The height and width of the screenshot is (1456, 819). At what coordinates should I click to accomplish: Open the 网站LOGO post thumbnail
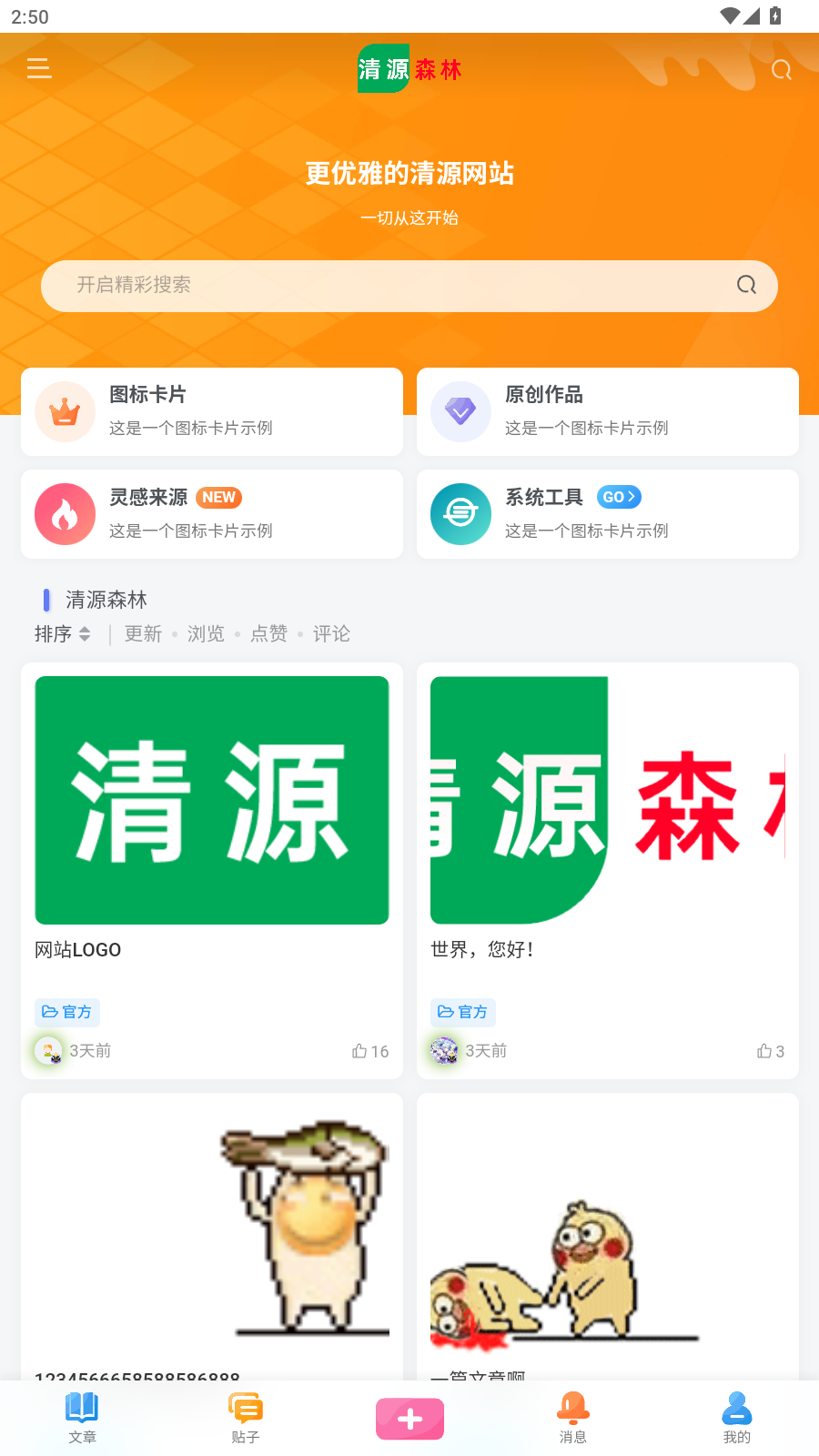pyautogui.click(x=211, y=799)
